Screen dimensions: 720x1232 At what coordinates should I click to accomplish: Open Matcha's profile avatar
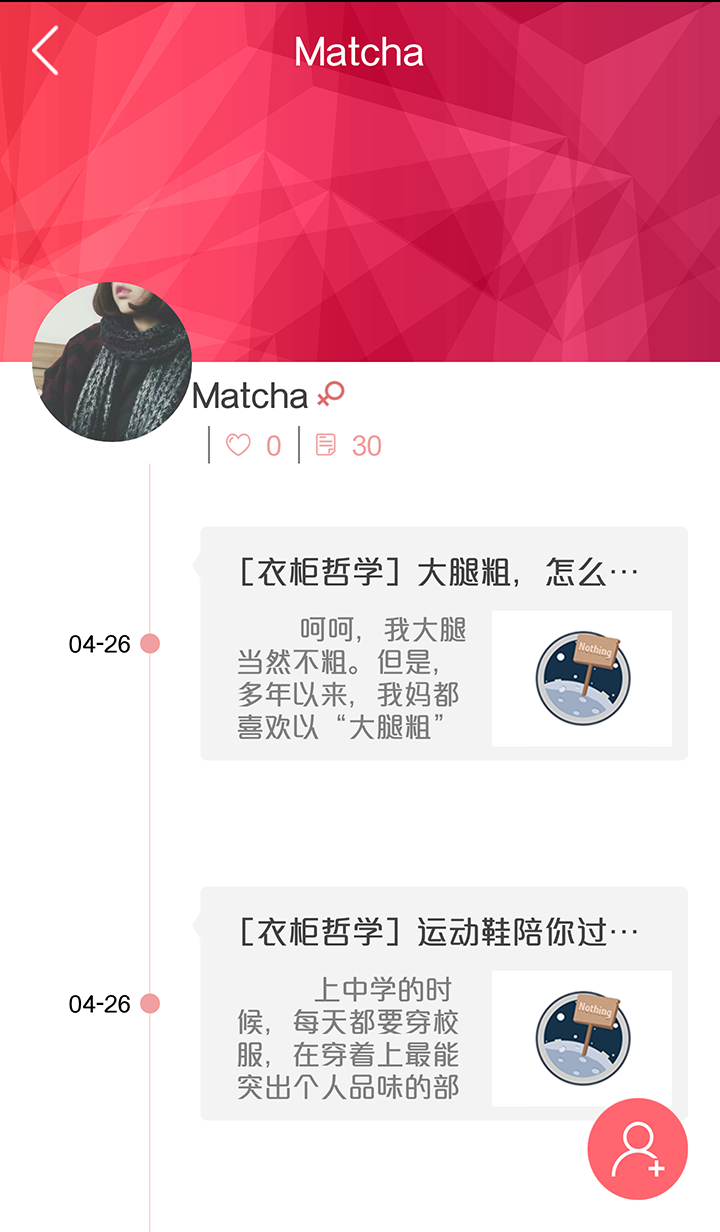coord(112,362)
